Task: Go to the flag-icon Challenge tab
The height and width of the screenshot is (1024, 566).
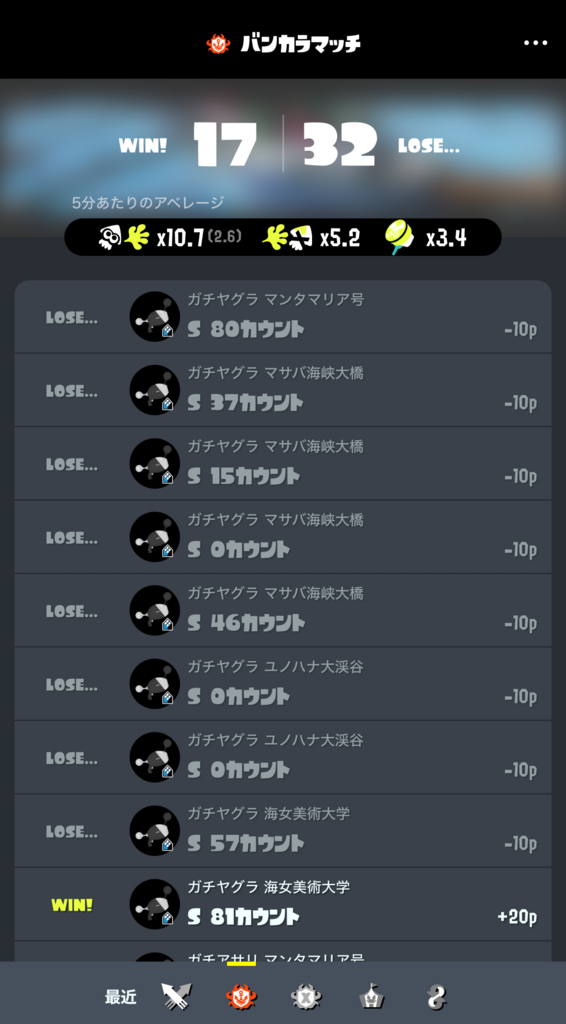Action: (x=371, y=997)
